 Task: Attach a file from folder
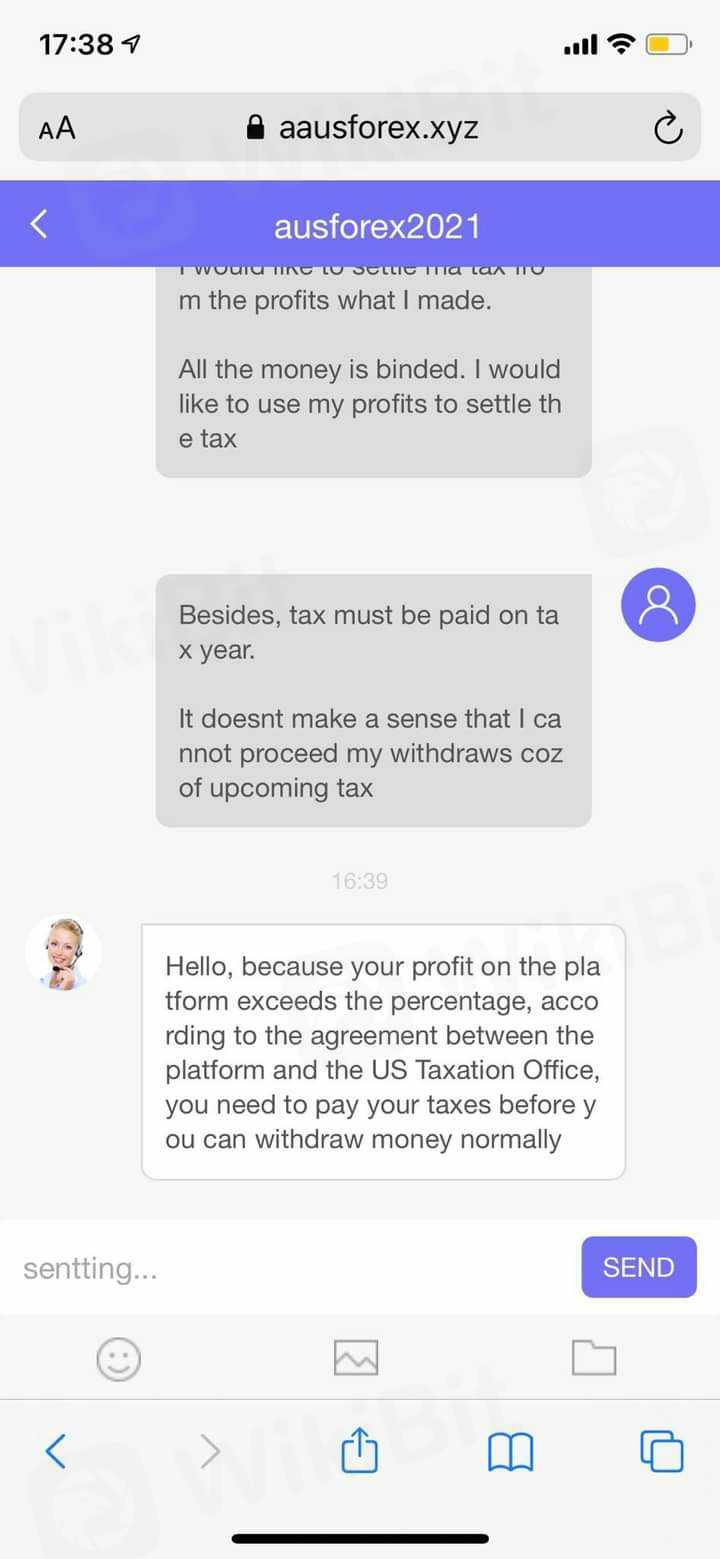pyautogui.click(x=594, y=1357)
